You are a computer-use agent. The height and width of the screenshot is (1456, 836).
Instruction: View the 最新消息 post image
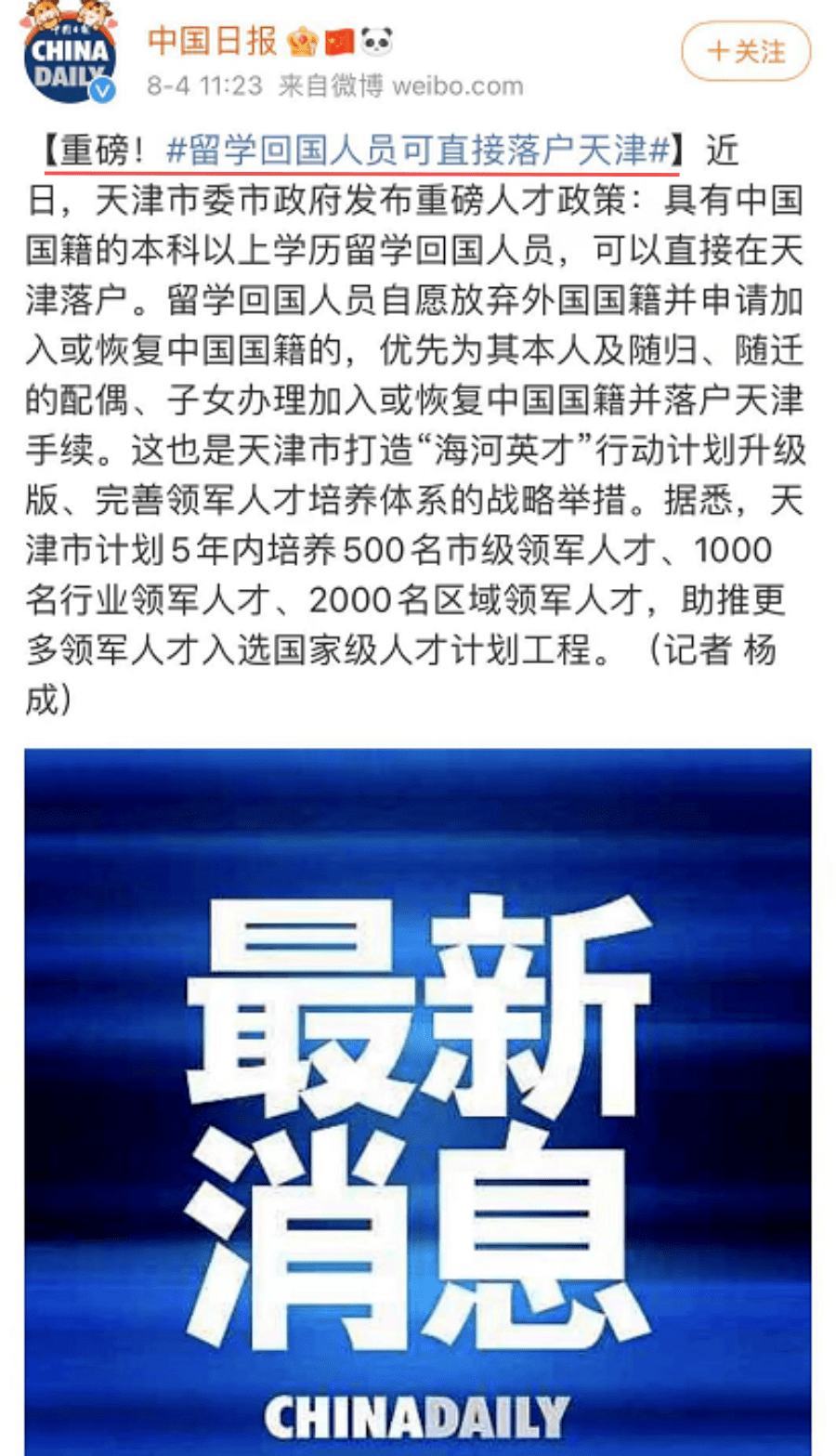418,1101
